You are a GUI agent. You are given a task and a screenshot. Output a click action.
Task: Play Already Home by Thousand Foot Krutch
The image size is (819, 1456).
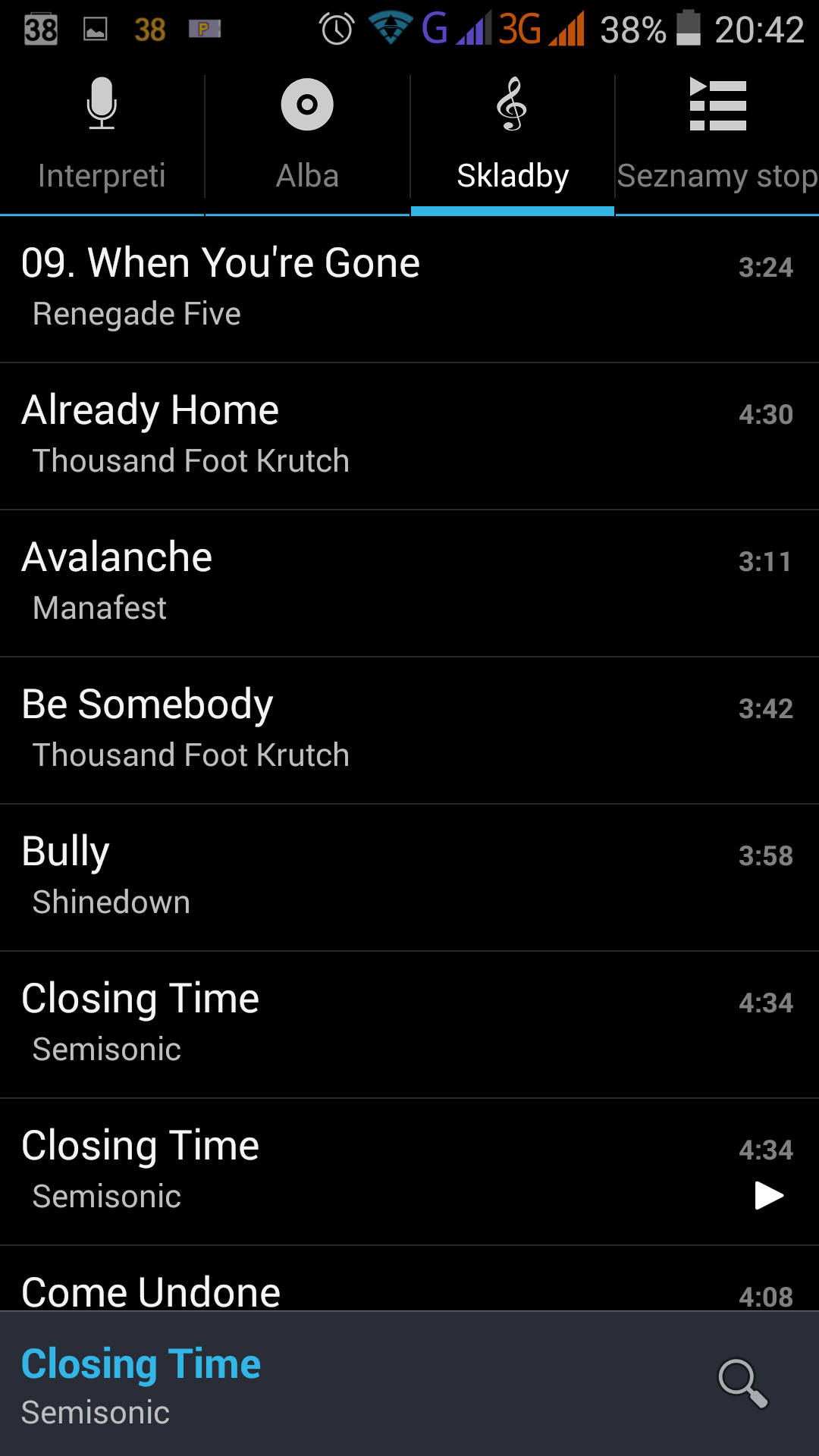pyautogui.click(x=409, y=436)
